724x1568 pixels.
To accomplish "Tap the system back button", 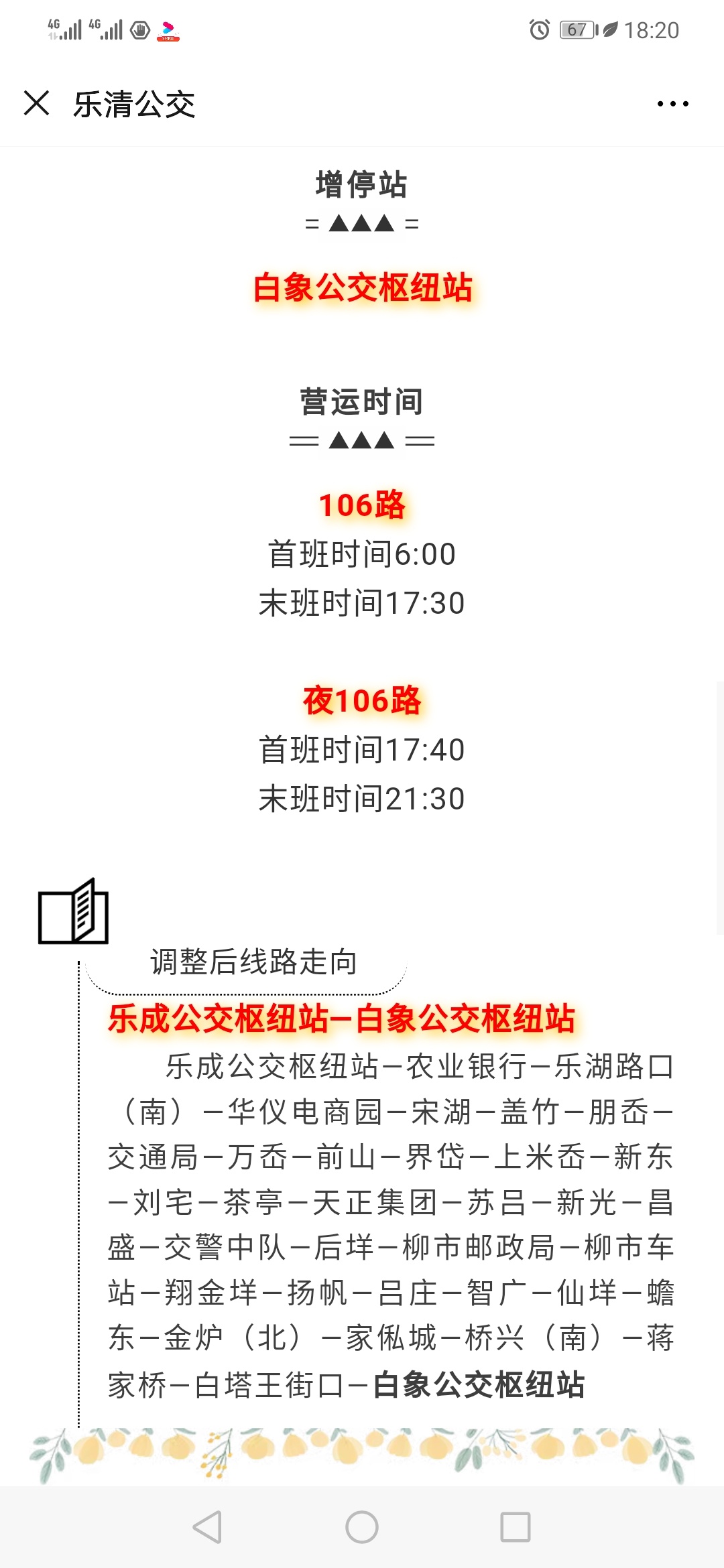I will point(207,1527).
